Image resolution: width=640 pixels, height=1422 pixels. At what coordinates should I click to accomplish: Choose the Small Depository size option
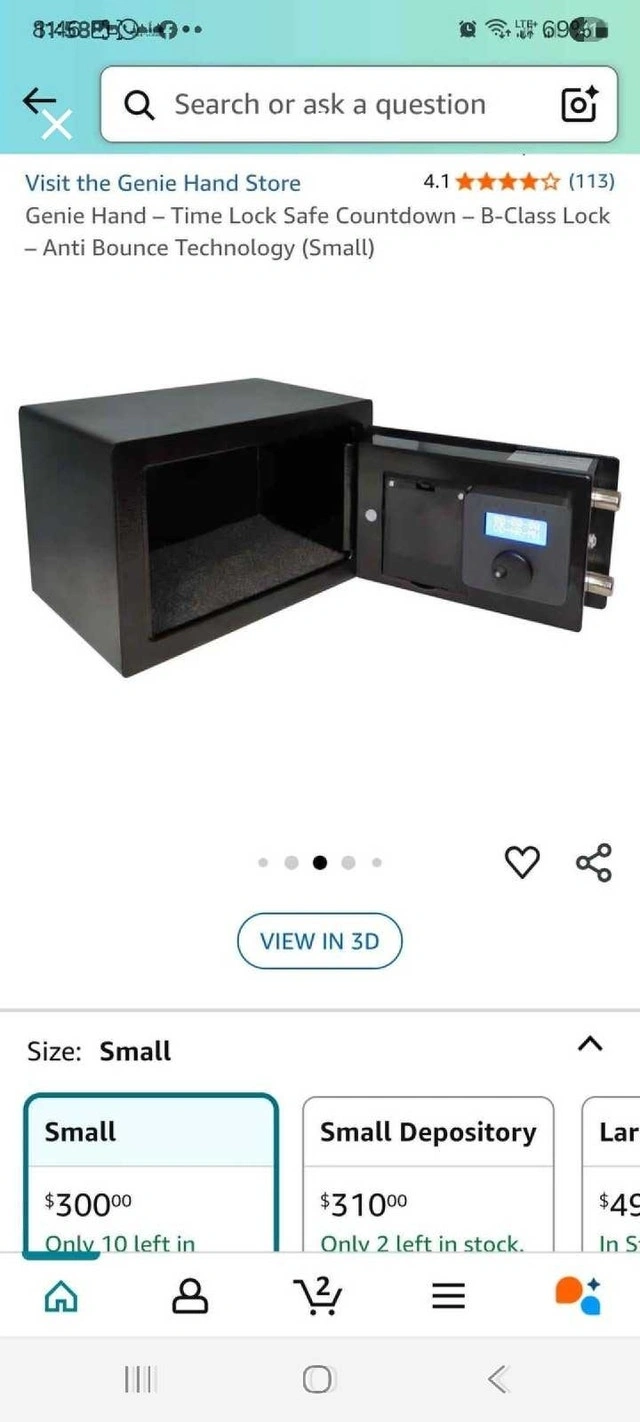[x=428, y=1175]
